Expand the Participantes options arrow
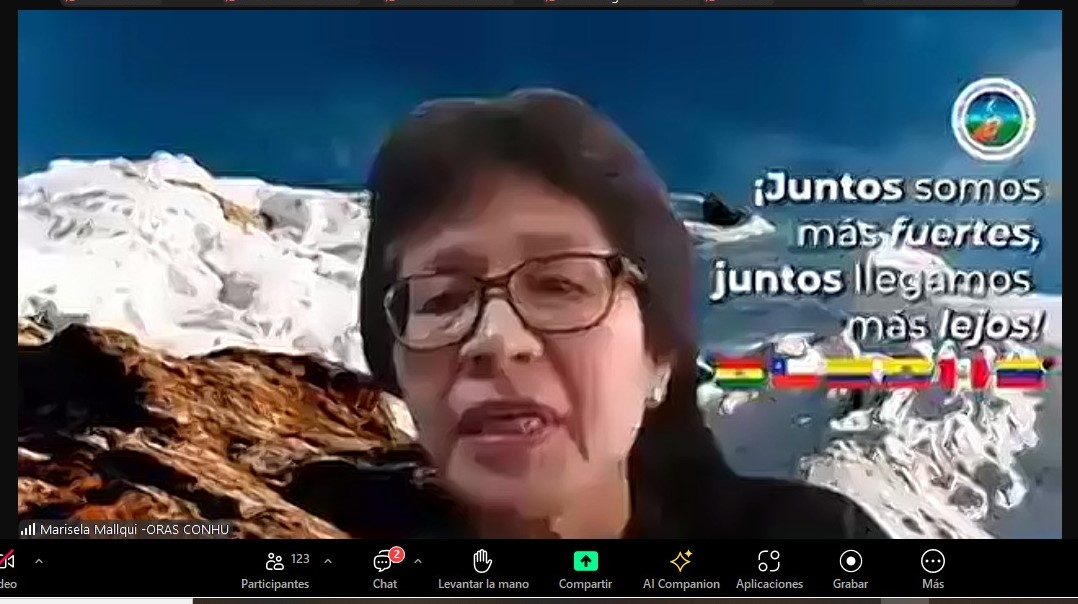 328,561
